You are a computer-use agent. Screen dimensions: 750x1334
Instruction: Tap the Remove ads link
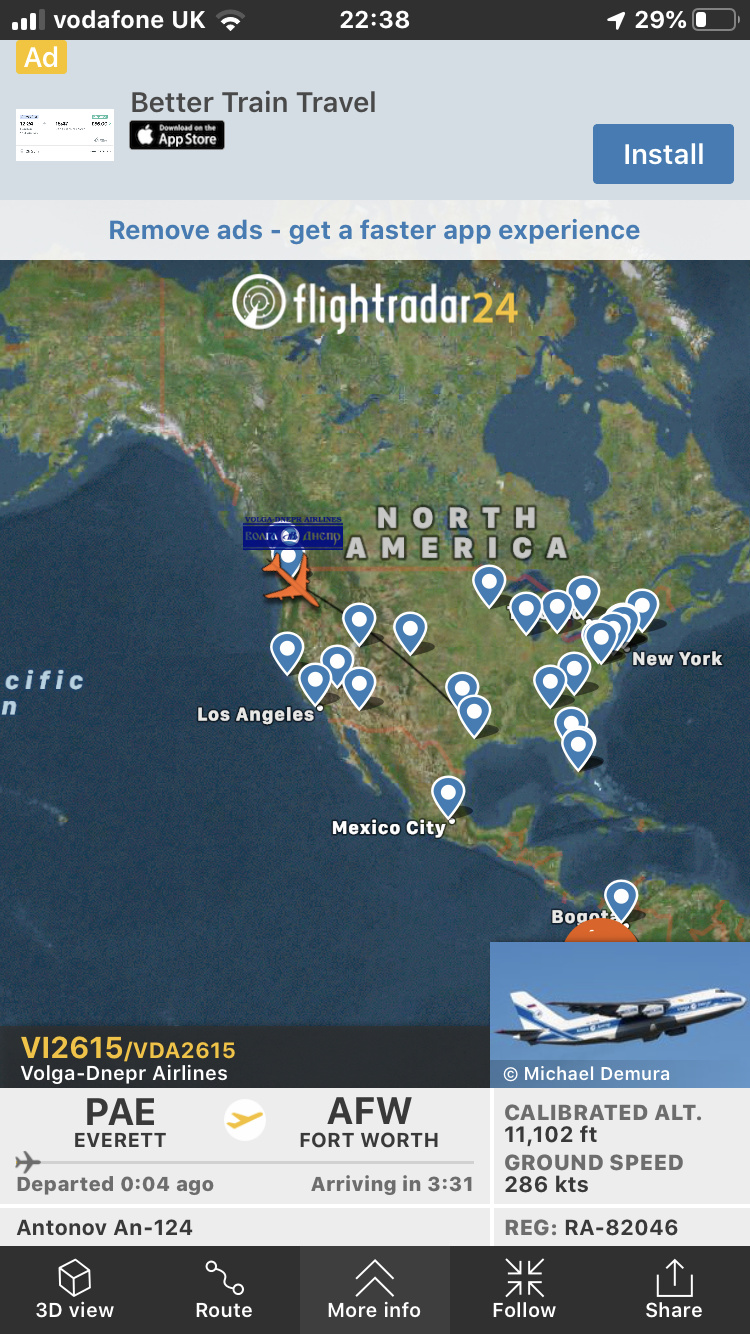coord(374,230)
